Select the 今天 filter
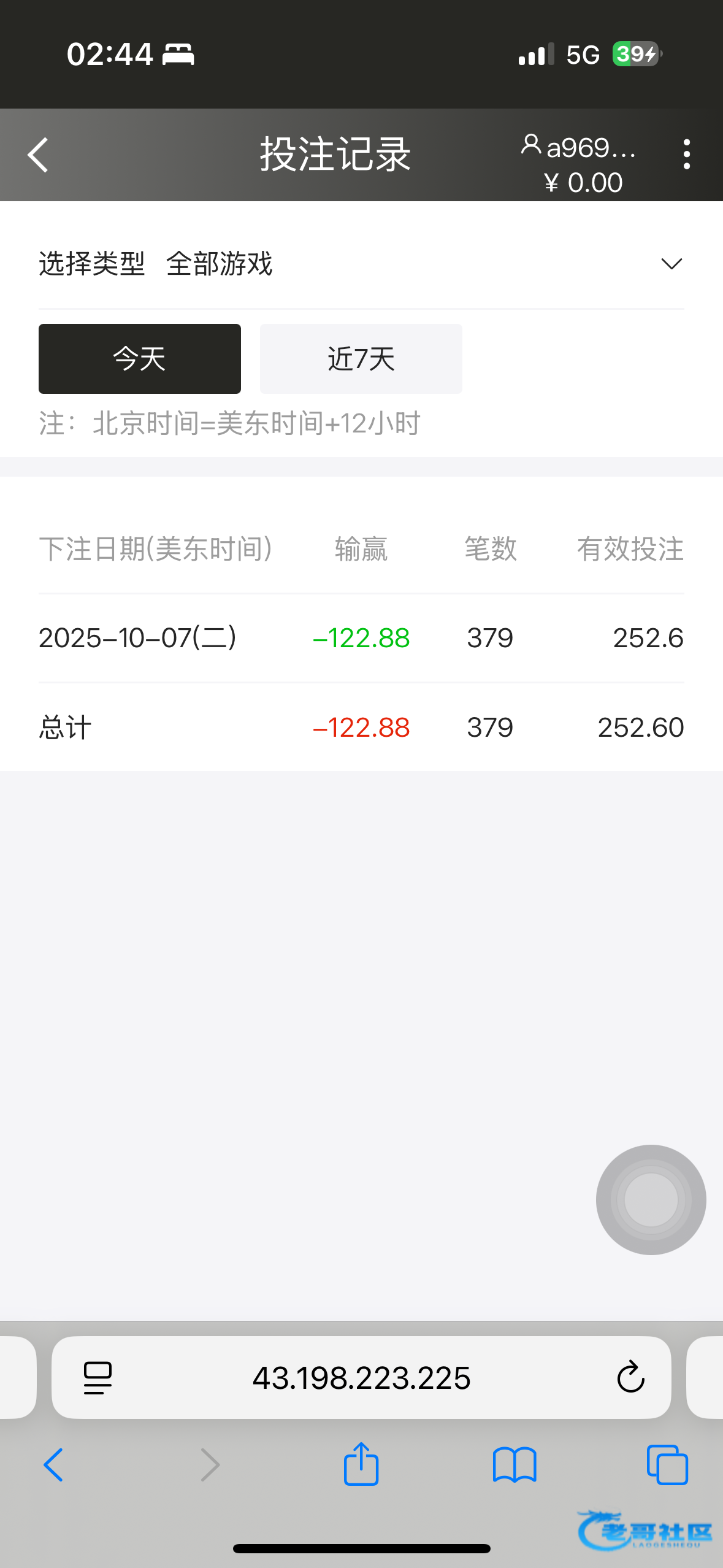The height and width of the screenshot is (1568, 723). [x=140, y=359]
